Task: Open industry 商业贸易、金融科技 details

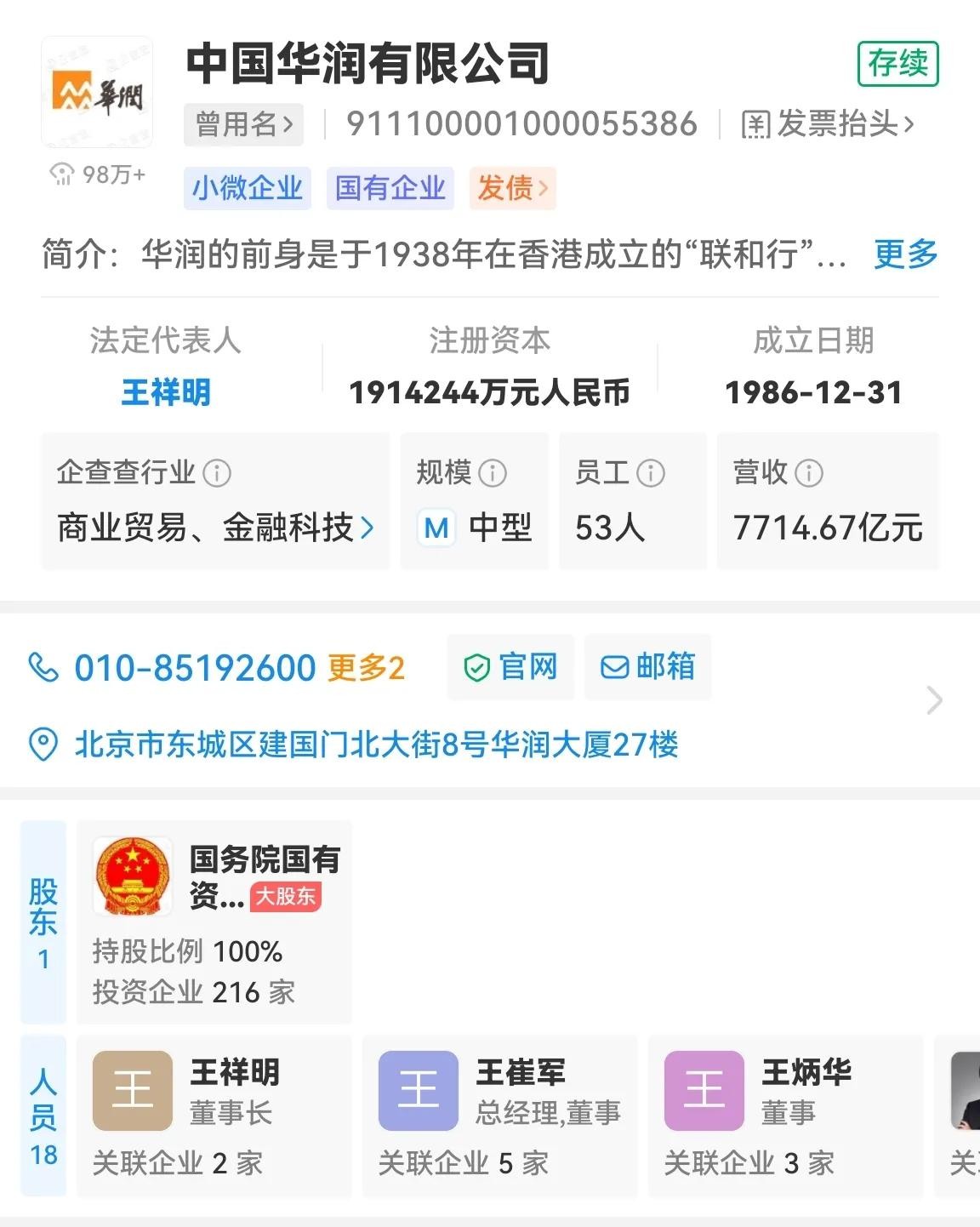Action: 215,528
